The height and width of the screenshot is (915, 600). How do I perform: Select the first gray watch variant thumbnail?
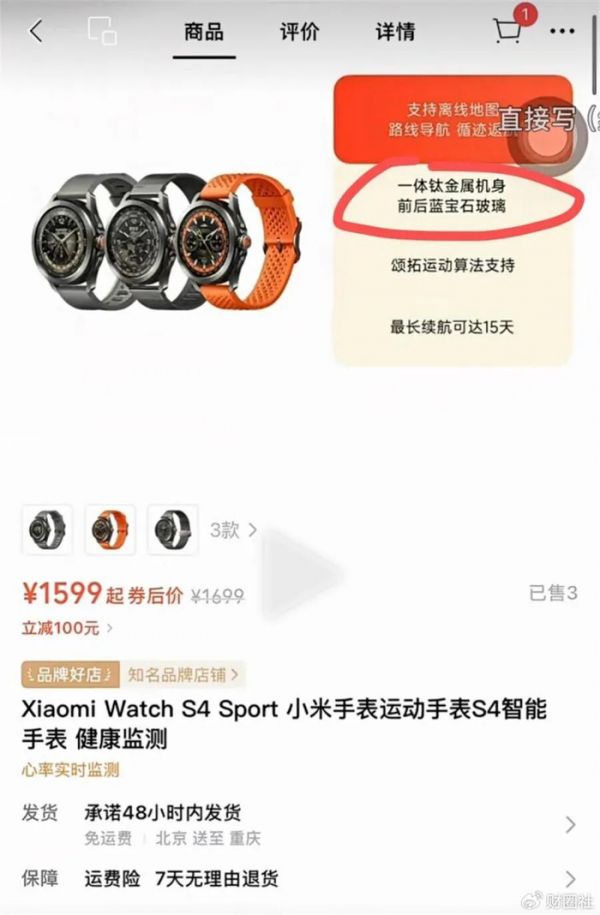46,530
